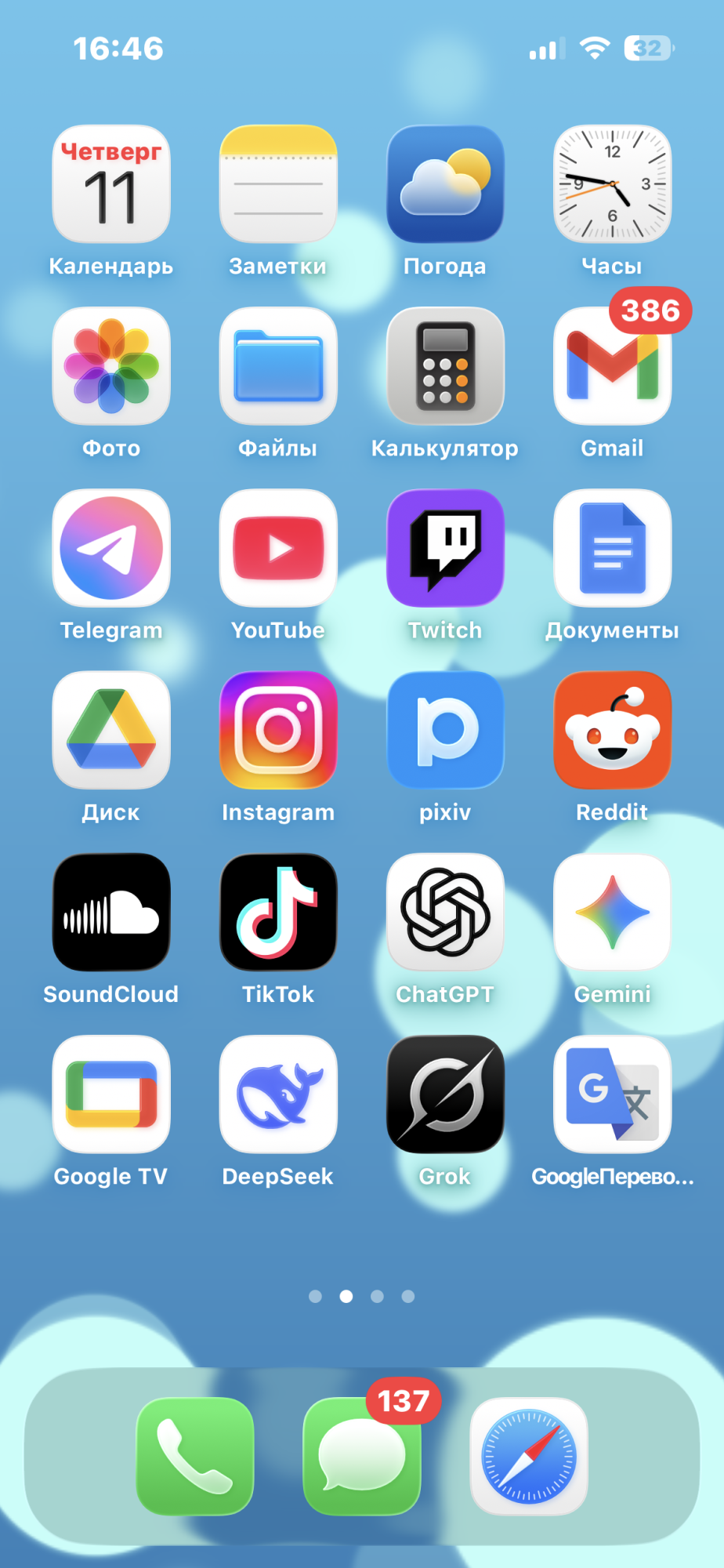This screenshot has width=724, height=1568.
Task: Launch the Заметки notes app
Action: pyautogui.click(x=278, y=184)
